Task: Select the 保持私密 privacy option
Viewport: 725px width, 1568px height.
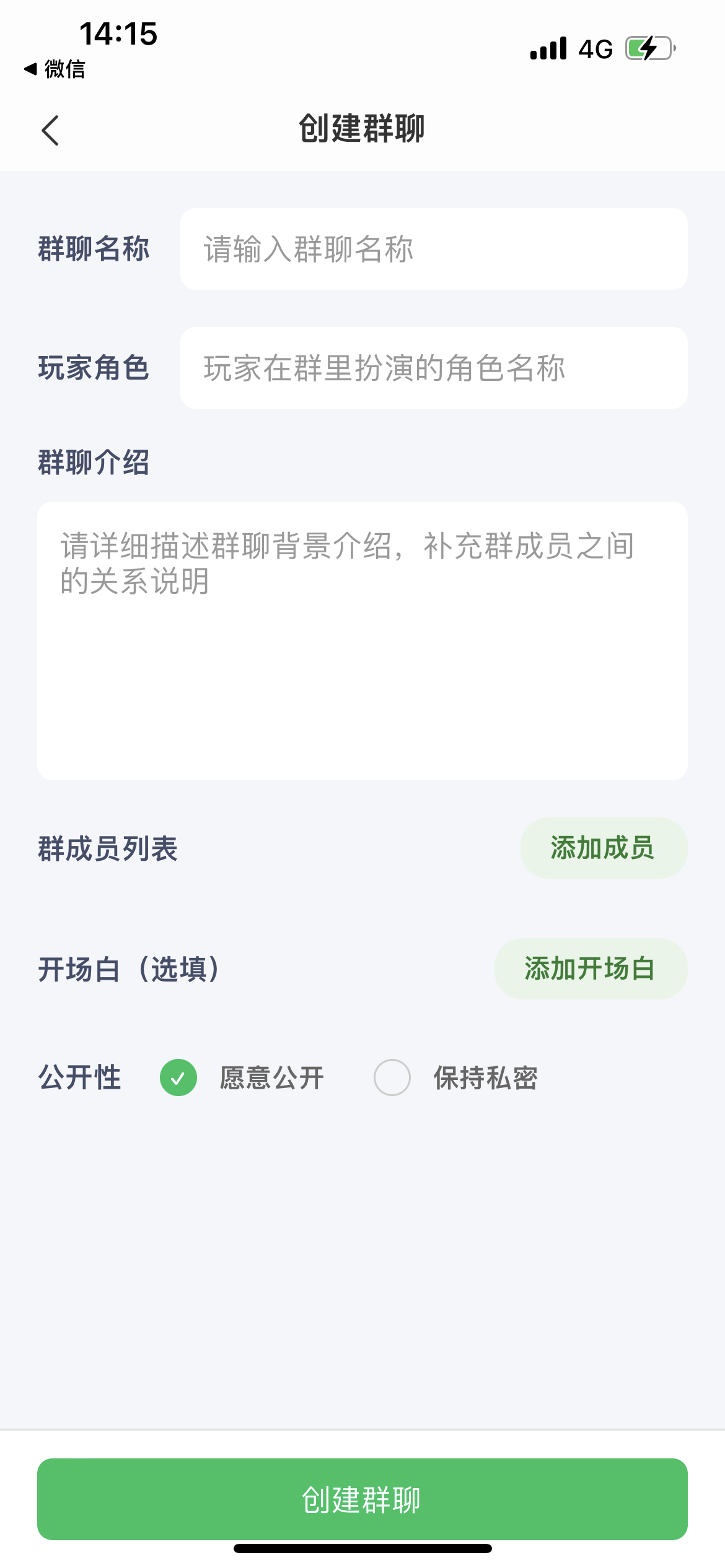Action: [486, 1078]
